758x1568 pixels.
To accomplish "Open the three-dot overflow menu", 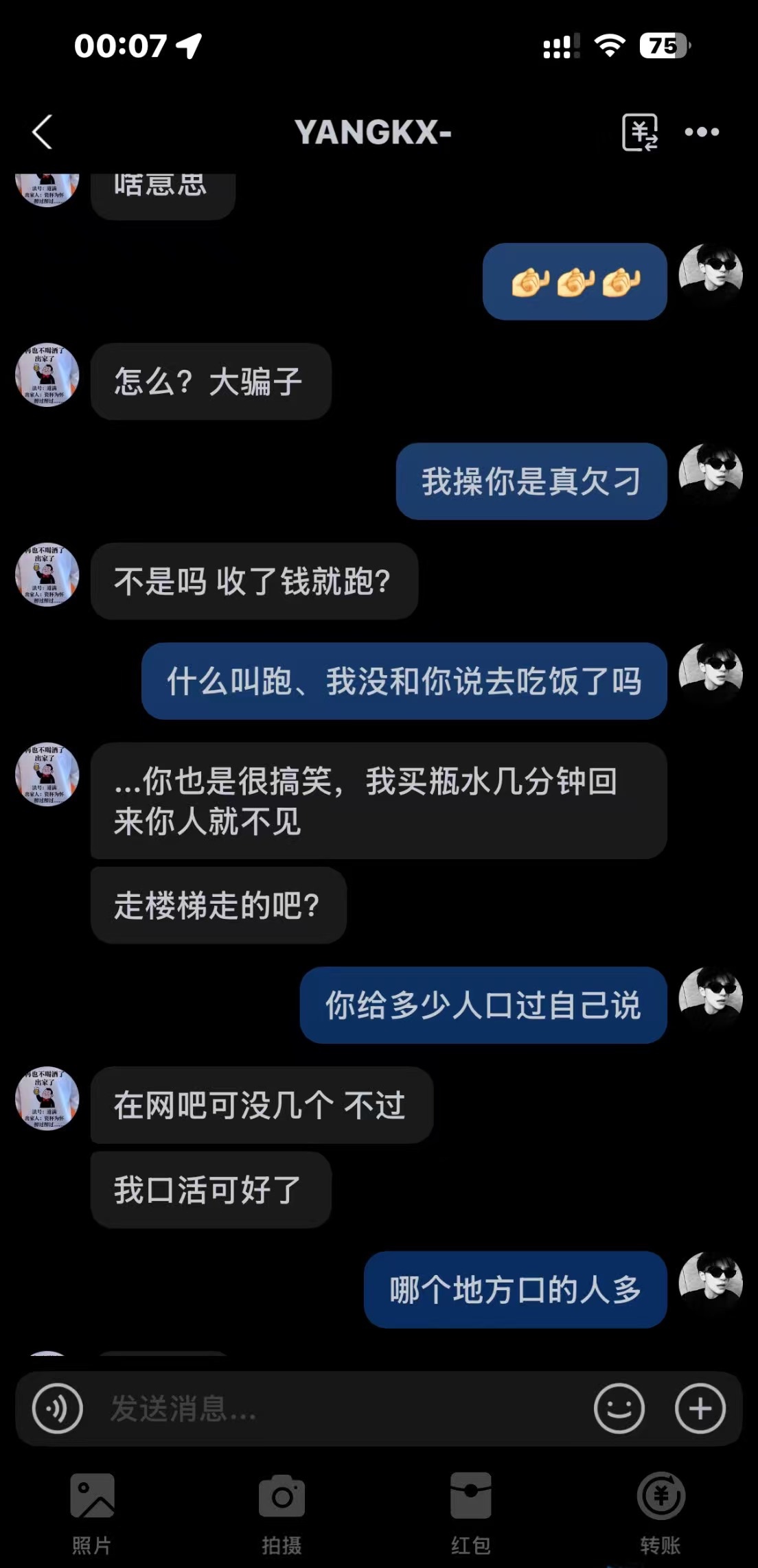I will pos(702,132).
